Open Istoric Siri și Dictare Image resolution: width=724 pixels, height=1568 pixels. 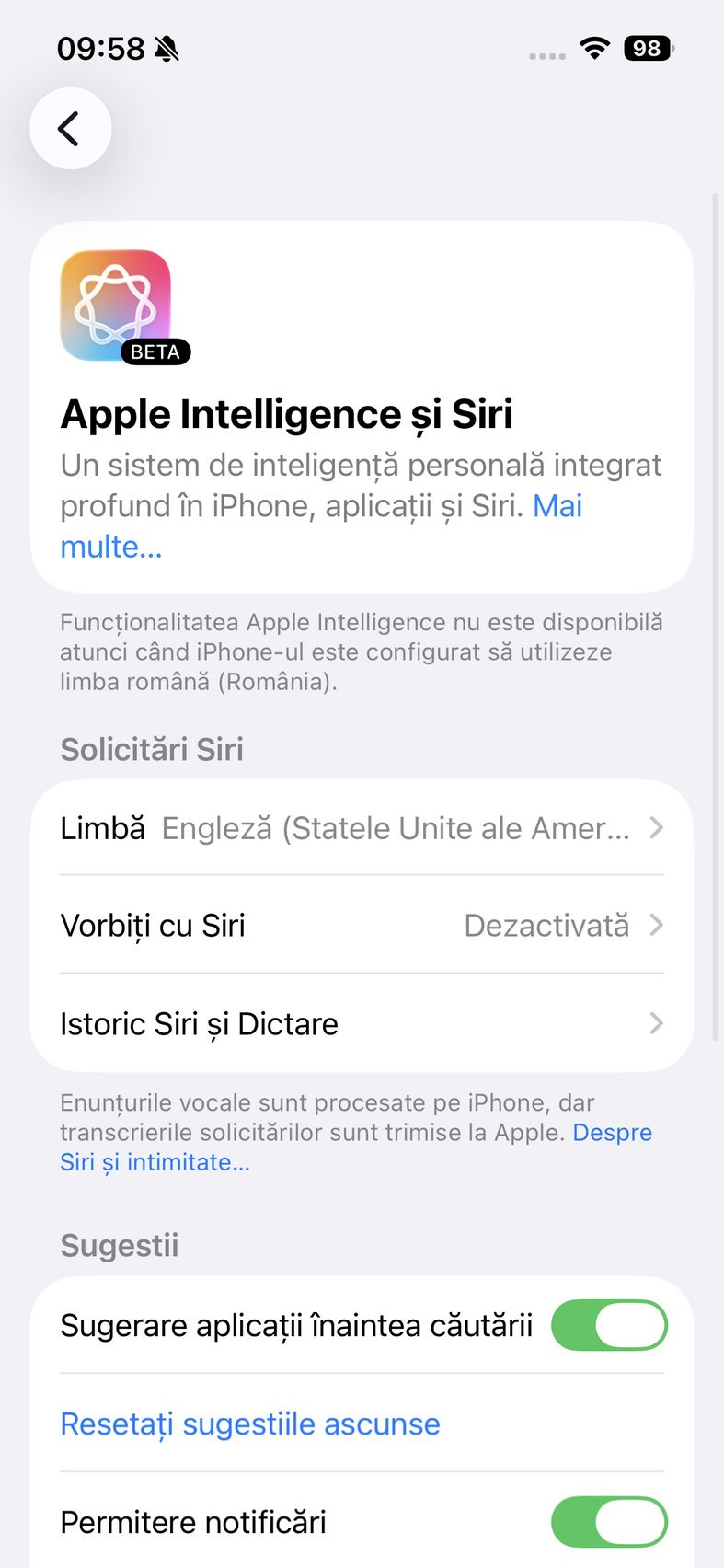(361, 1023)
